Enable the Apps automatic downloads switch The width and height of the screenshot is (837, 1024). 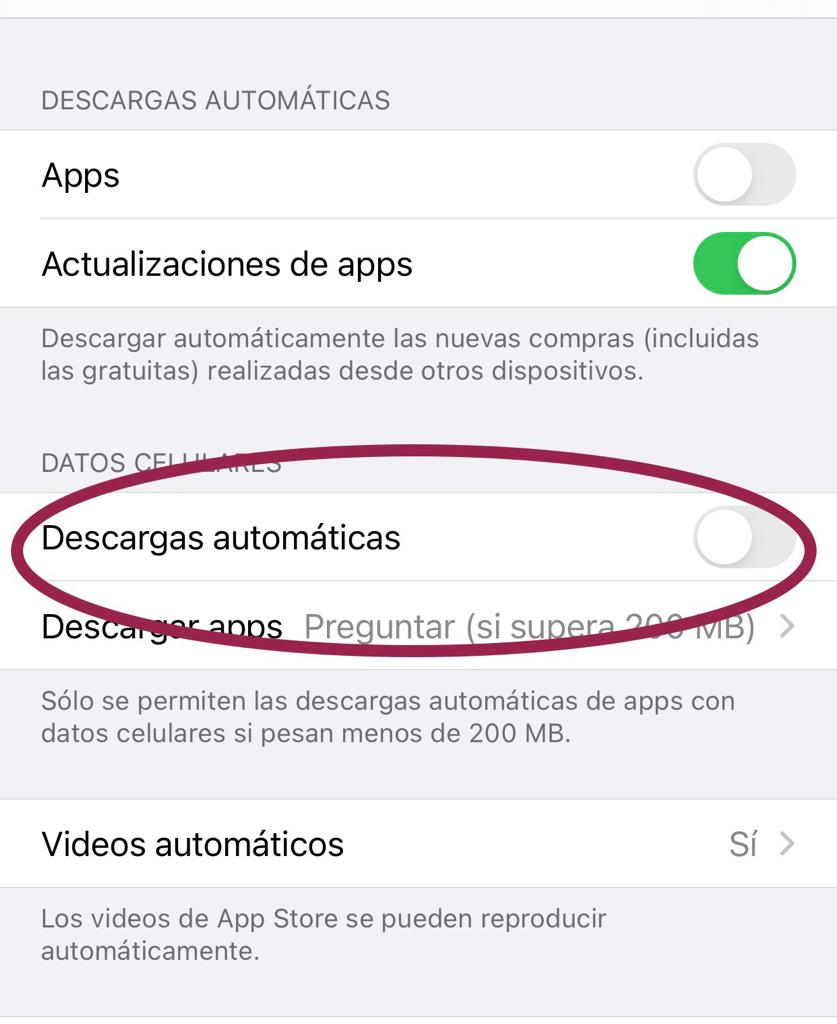(744, 175)
